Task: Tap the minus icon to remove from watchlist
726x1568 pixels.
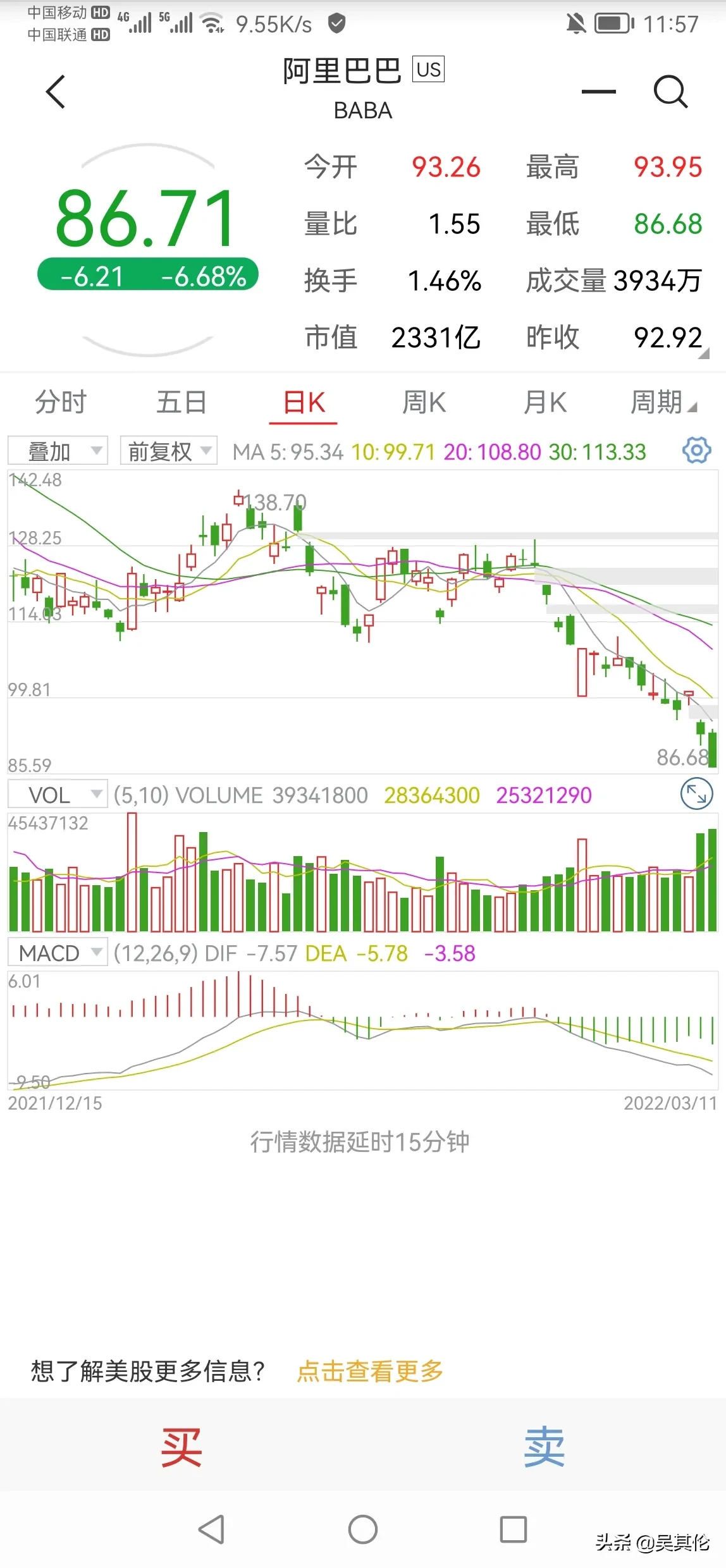Action: pyautogui.click(x=598, y=92)
